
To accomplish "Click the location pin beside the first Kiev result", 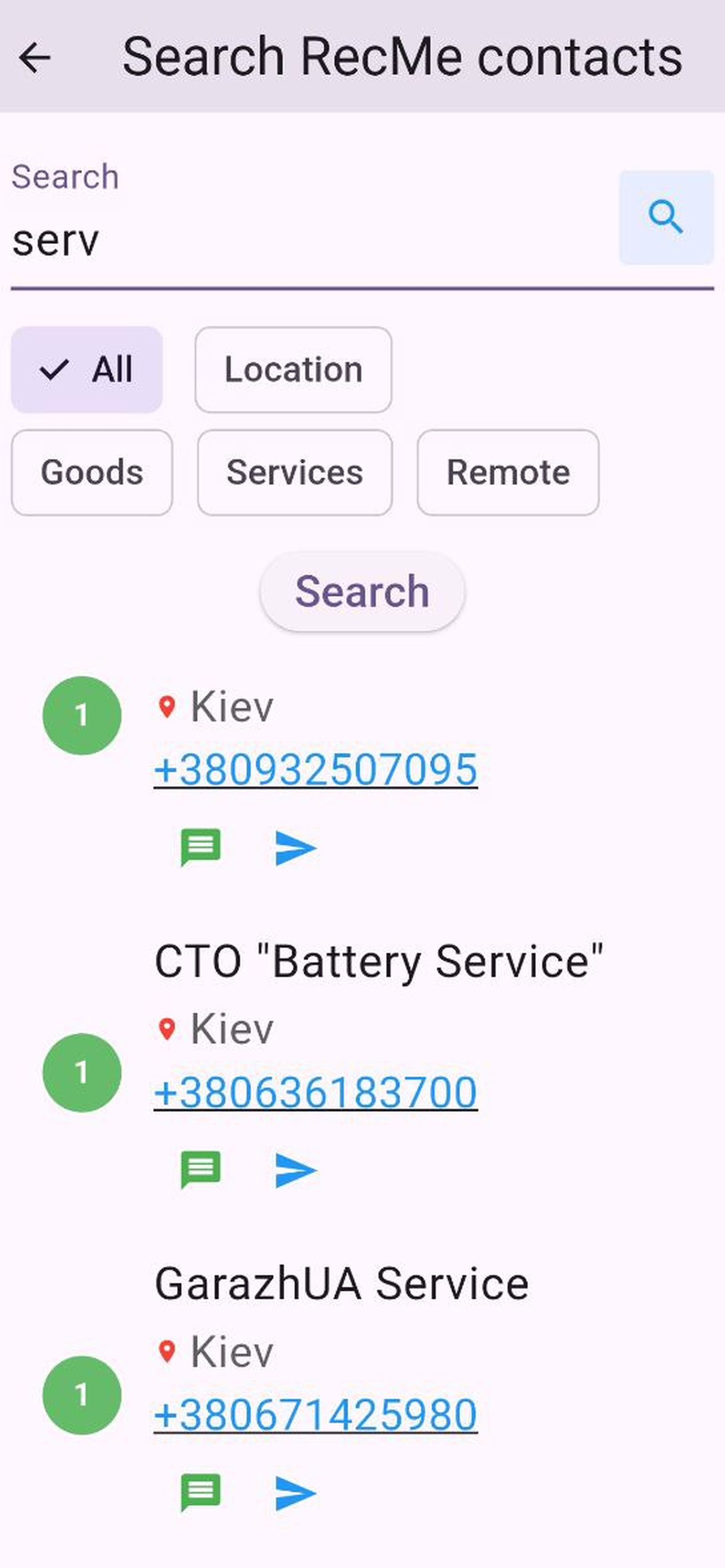I will 167,707.
